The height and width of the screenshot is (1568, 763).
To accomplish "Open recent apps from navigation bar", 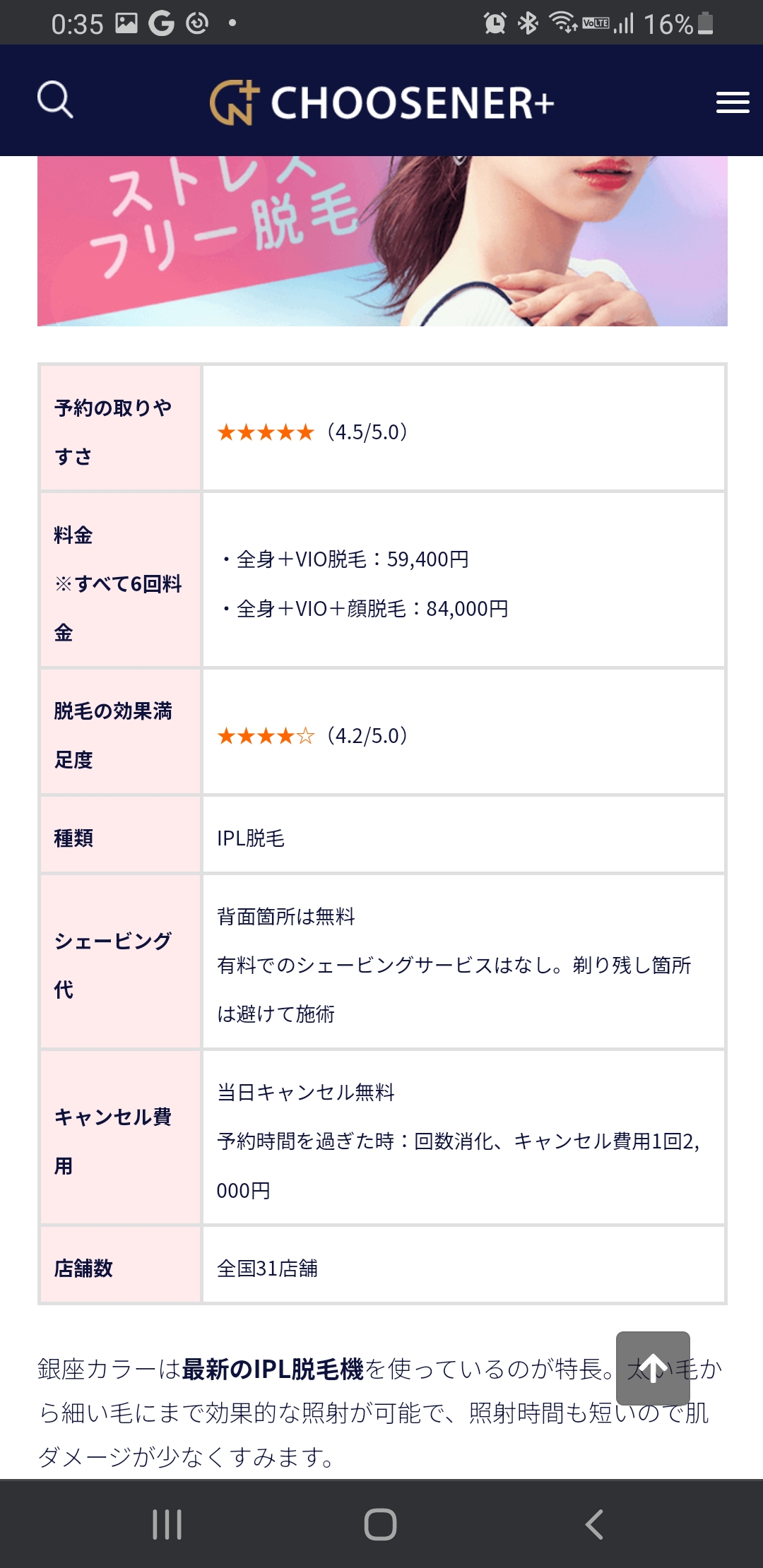I will click(167, 1524).
